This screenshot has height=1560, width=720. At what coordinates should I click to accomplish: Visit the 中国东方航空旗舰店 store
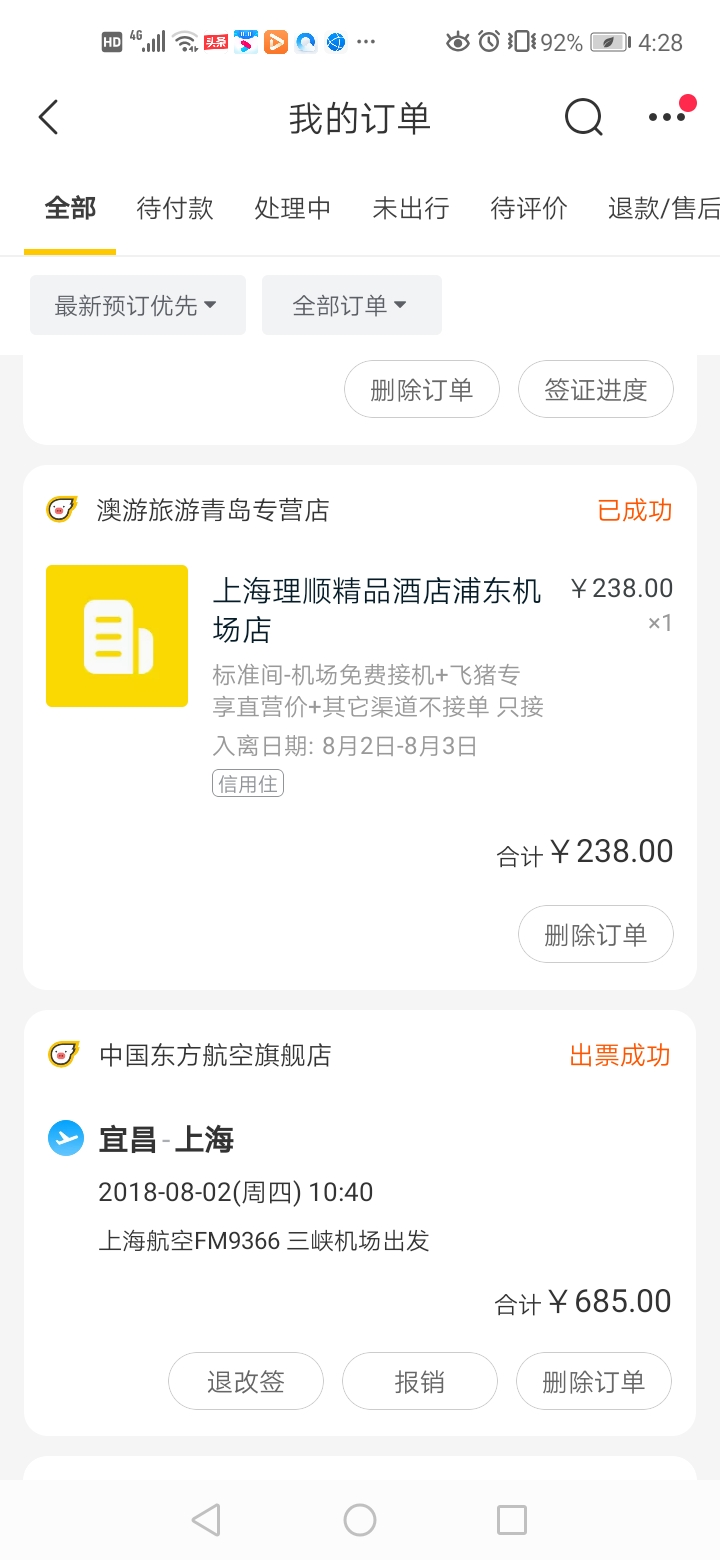pyautogui.click(x=215, y=1055)
